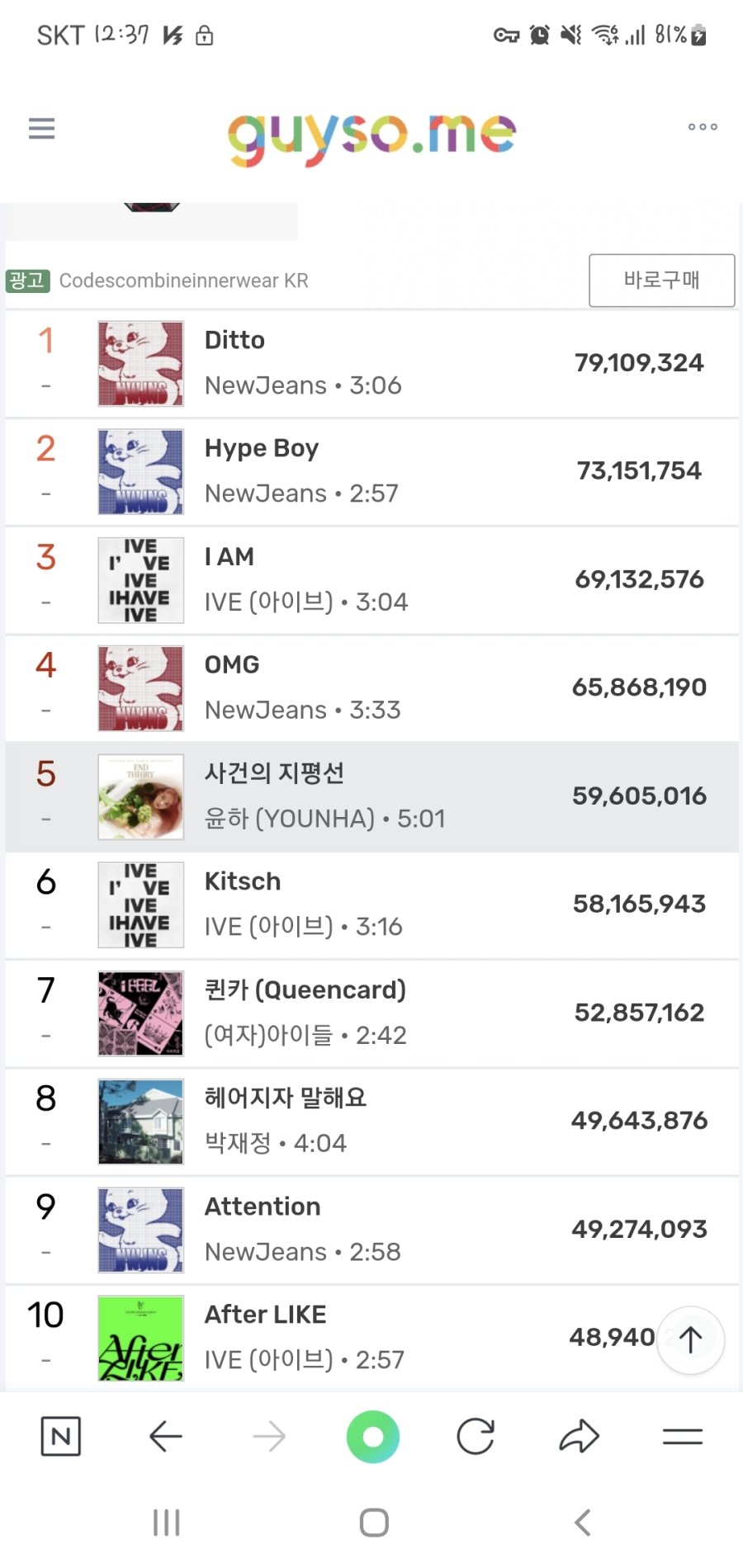Open the Kitsch song row
This screenshot has height=1568, width=743.
click(371, 905)
